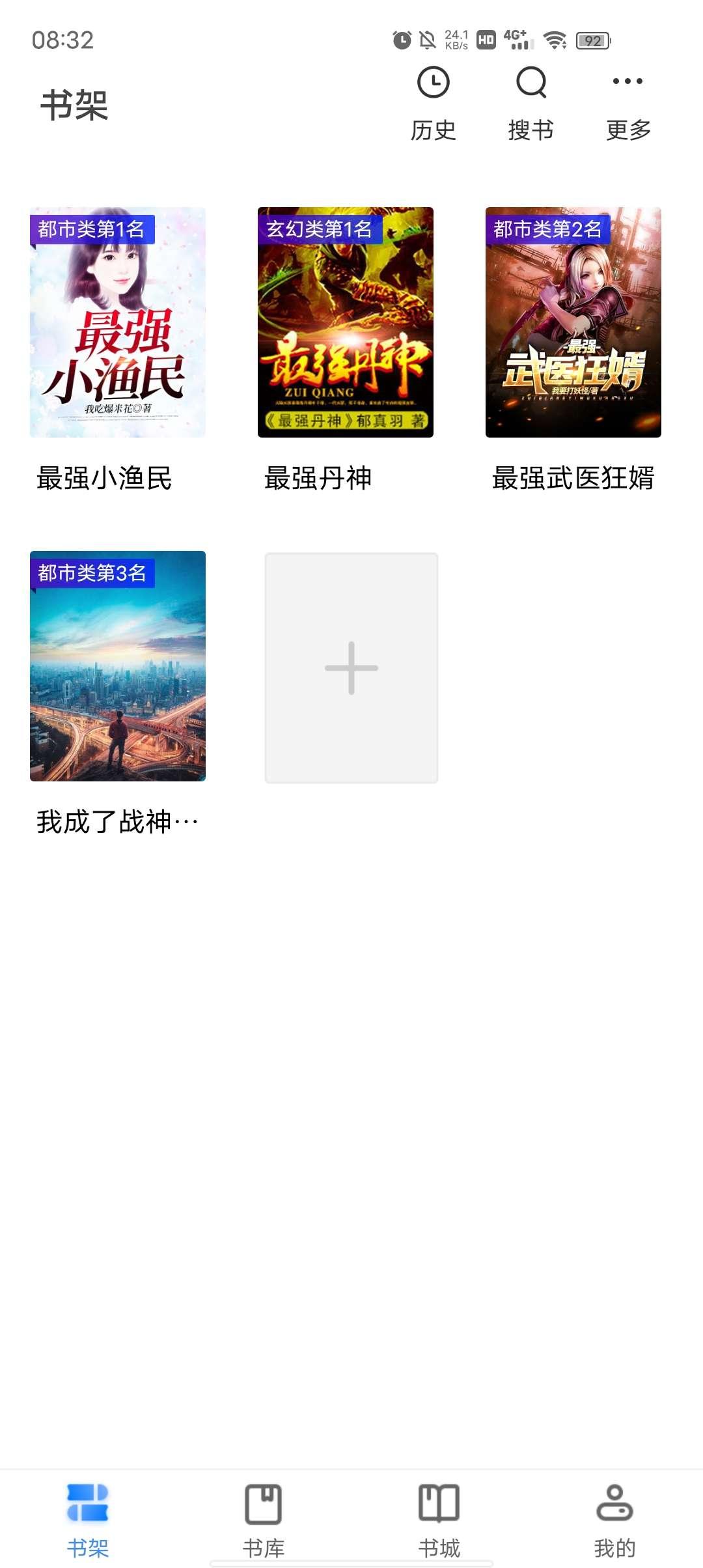Tap the 都市类第1名 ranking badge

coord(91,229)
